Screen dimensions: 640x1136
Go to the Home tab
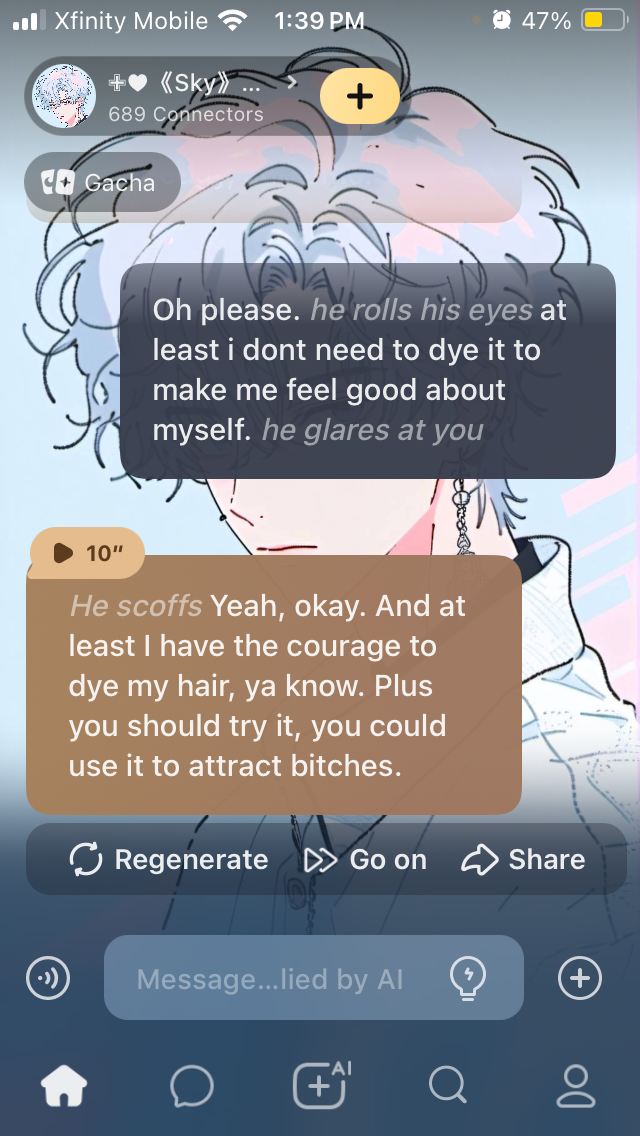pos(63,1086)
